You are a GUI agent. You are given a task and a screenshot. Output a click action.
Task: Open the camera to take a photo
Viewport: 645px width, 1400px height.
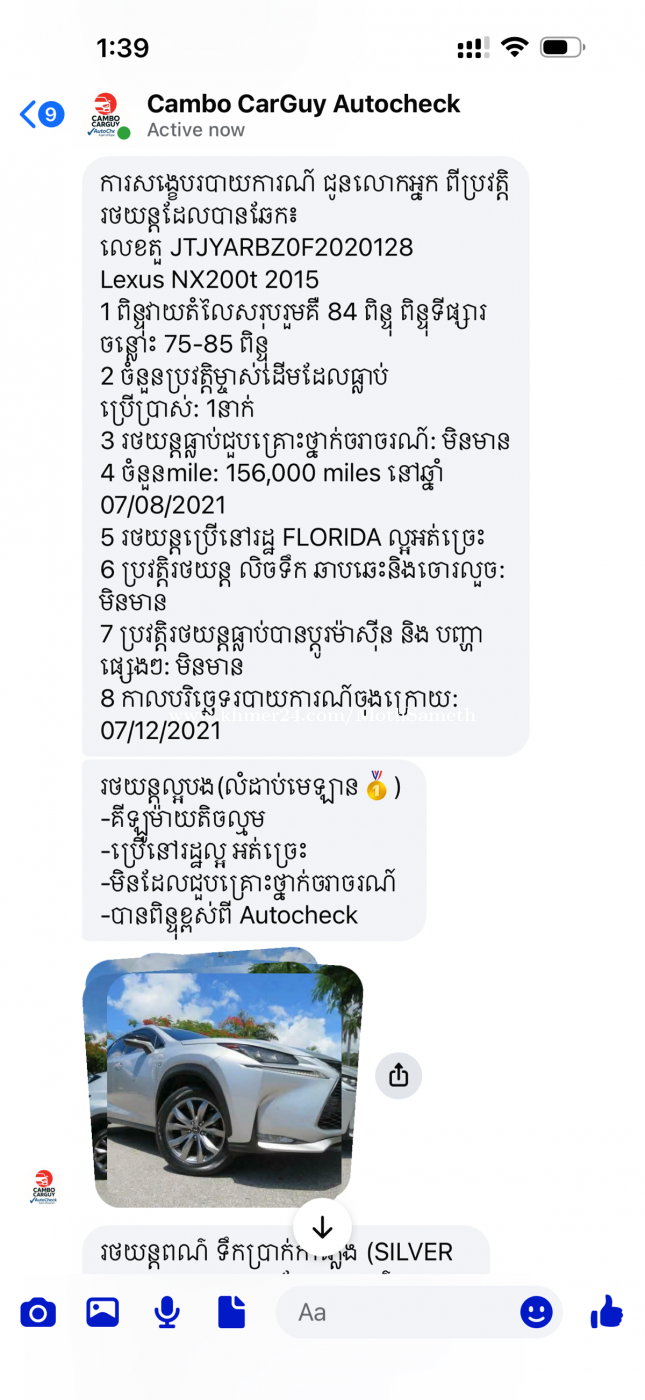point(38,1312)
